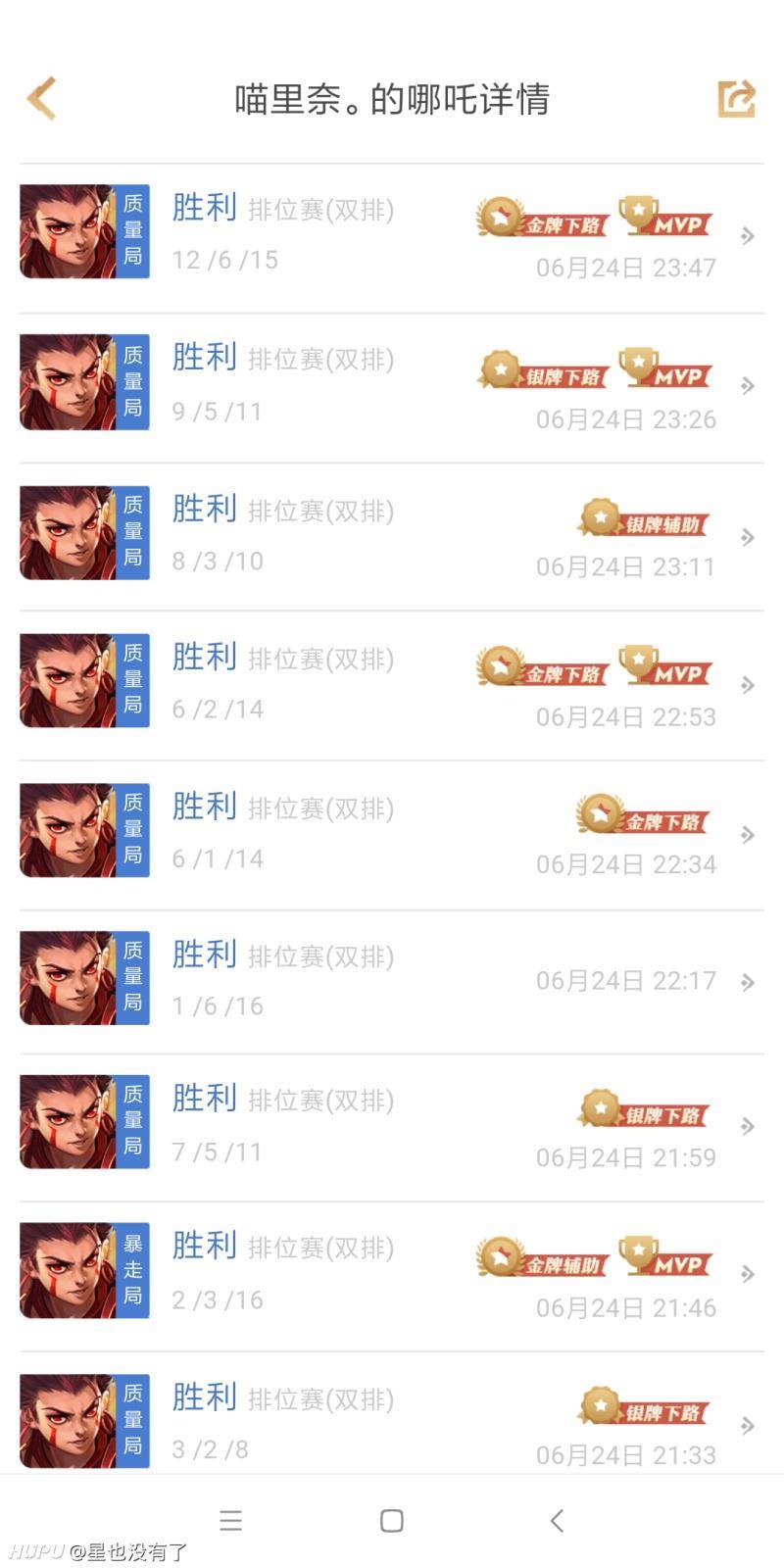Tap the system home button
The image size is (784, 1568).
(392, 1521)
